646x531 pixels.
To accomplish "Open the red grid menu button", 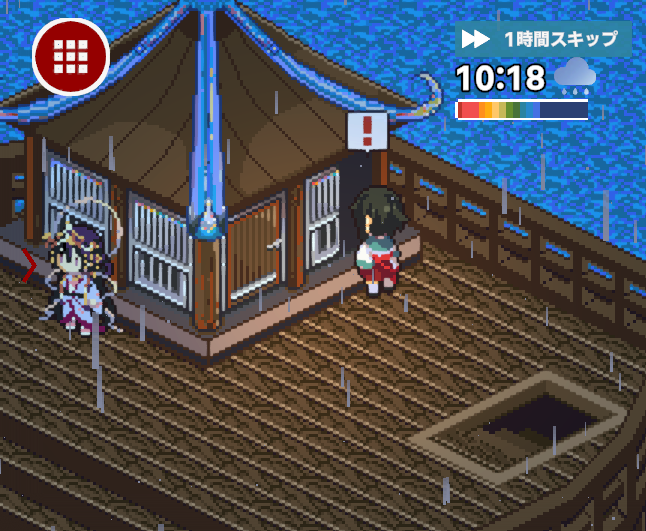I will pos(71,56).
